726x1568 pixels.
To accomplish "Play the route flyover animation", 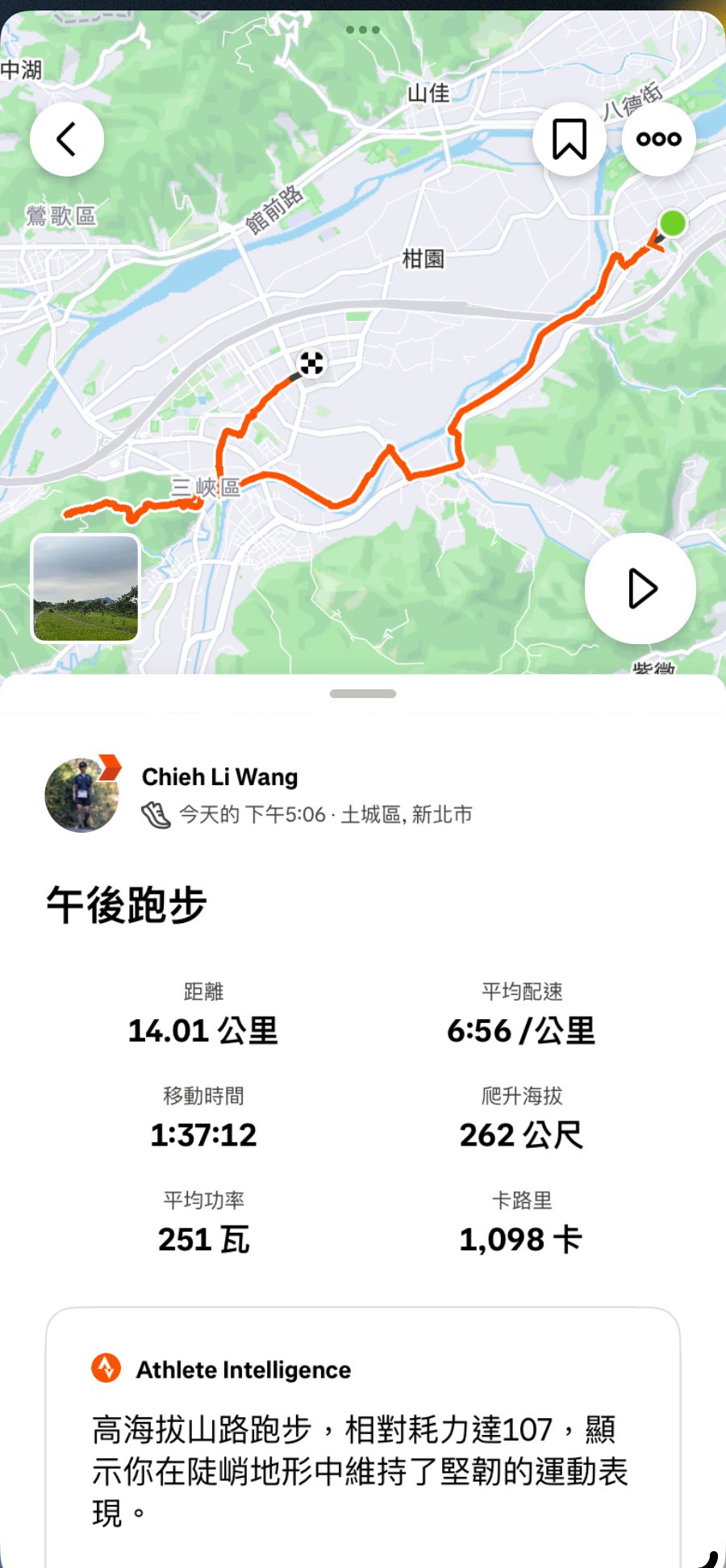I will point(640,589).
